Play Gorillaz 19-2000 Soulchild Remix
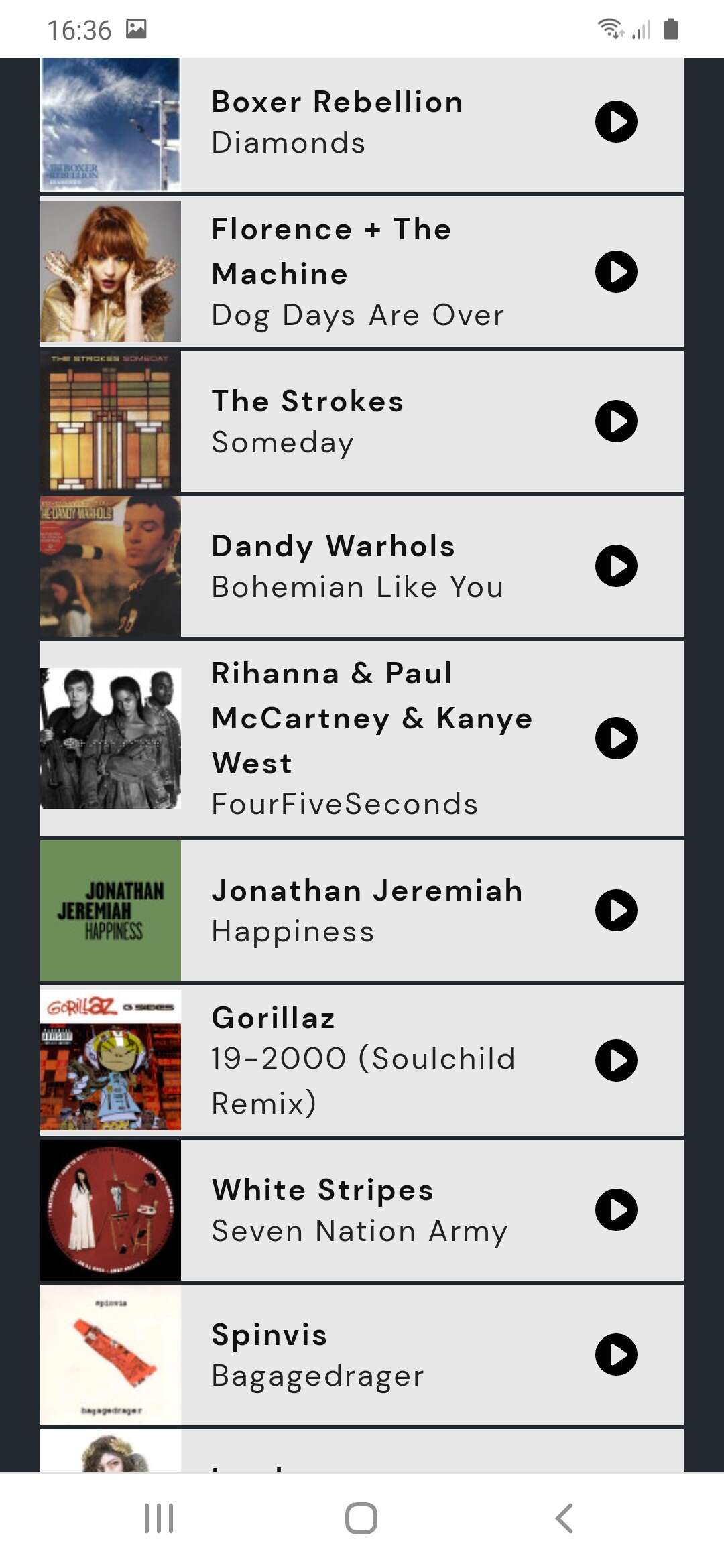Viewport: 724px width, 1568px height. click(x=616, y=1060)
